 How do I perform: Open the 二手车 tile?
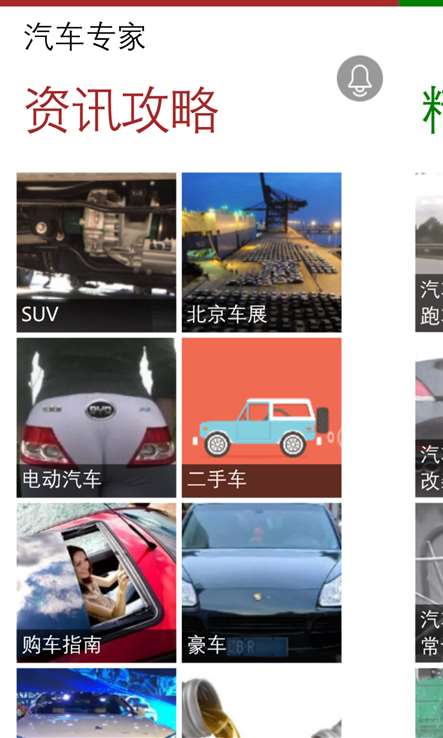(x=262, y=417)
